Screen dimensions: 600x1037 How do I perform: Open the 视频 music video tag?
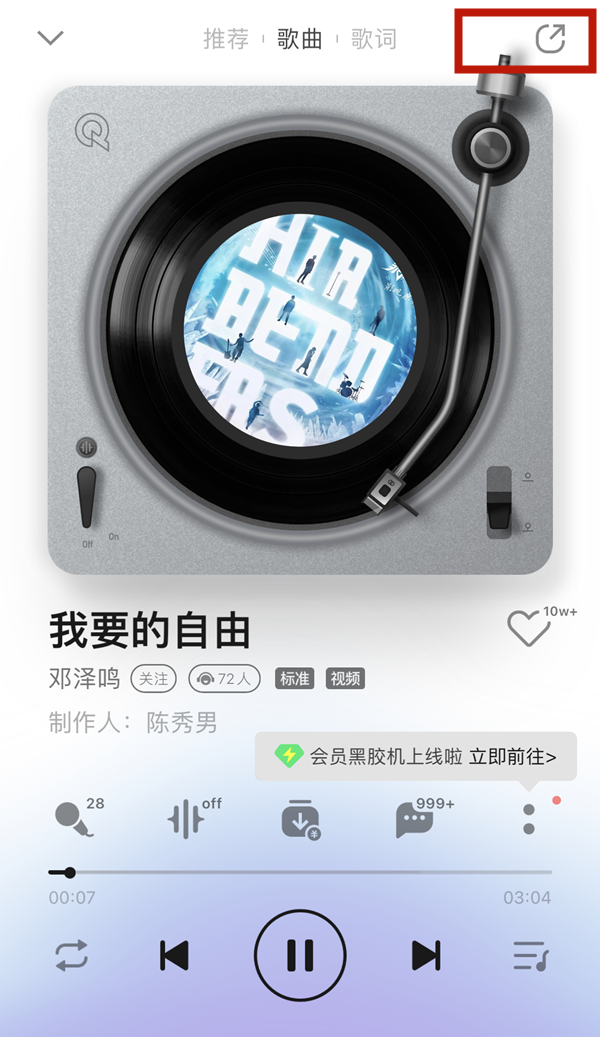click(x=346, y=679)
